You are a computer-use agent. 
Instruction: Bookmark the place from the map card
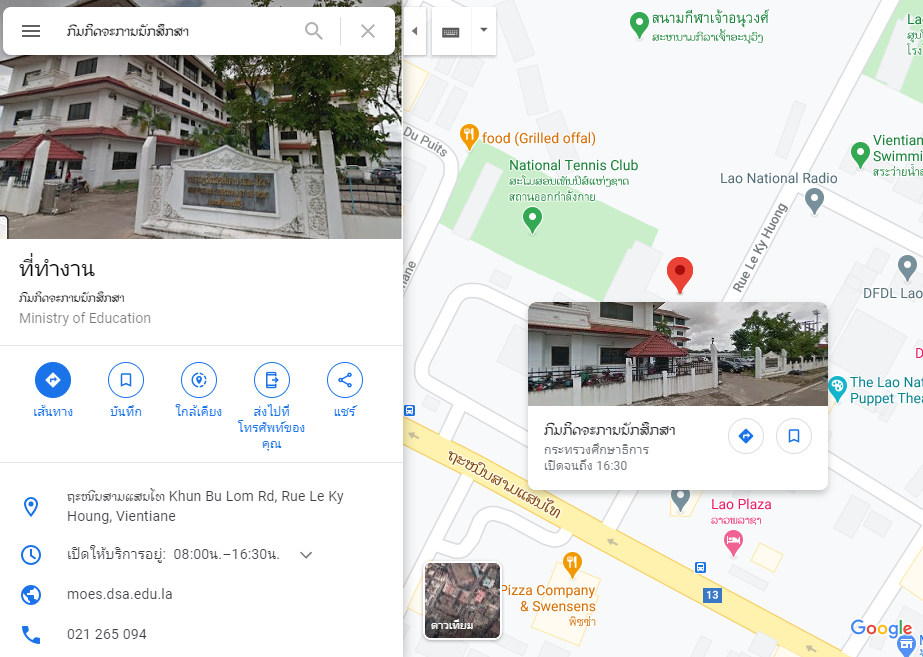(794, 436)
